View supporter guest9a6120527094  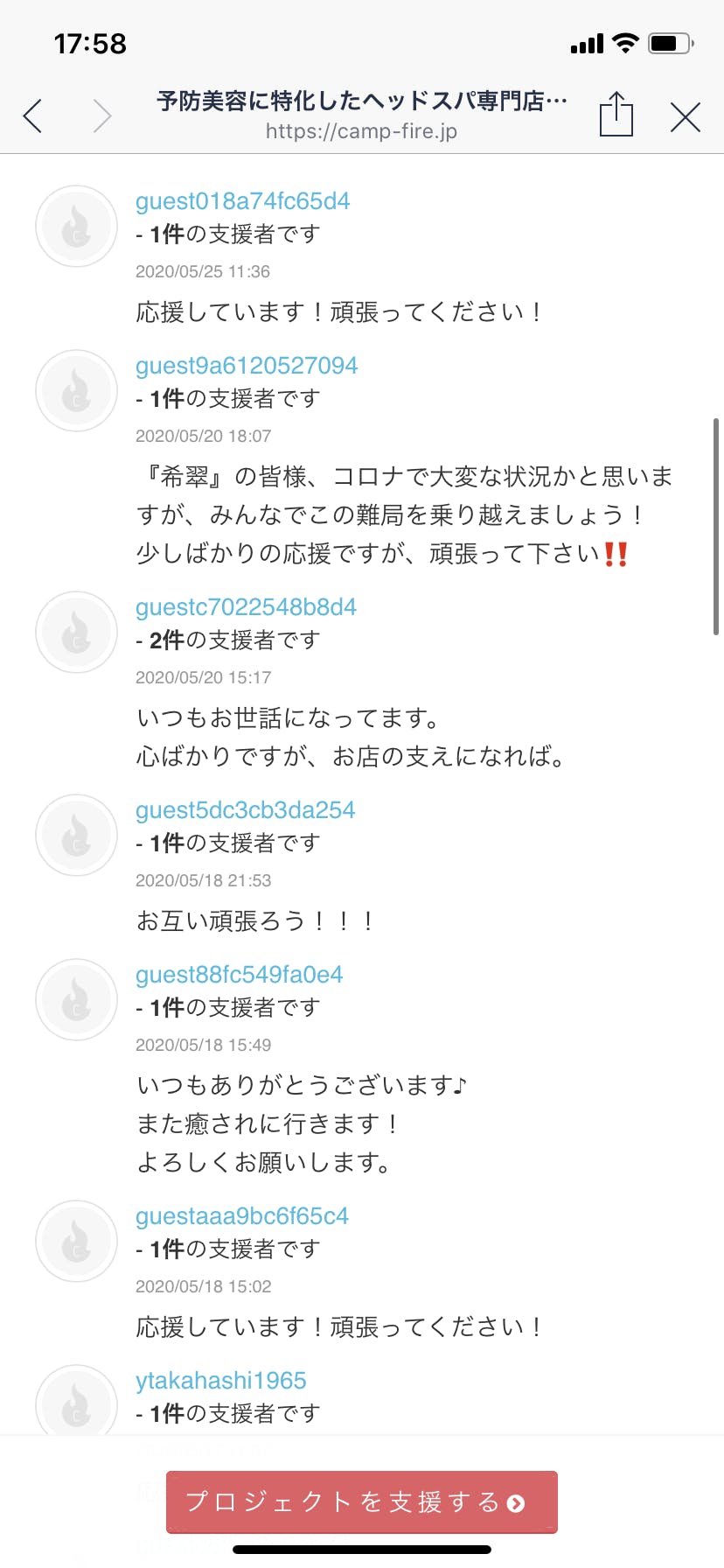pyautogui.click(x=246, y=366)
